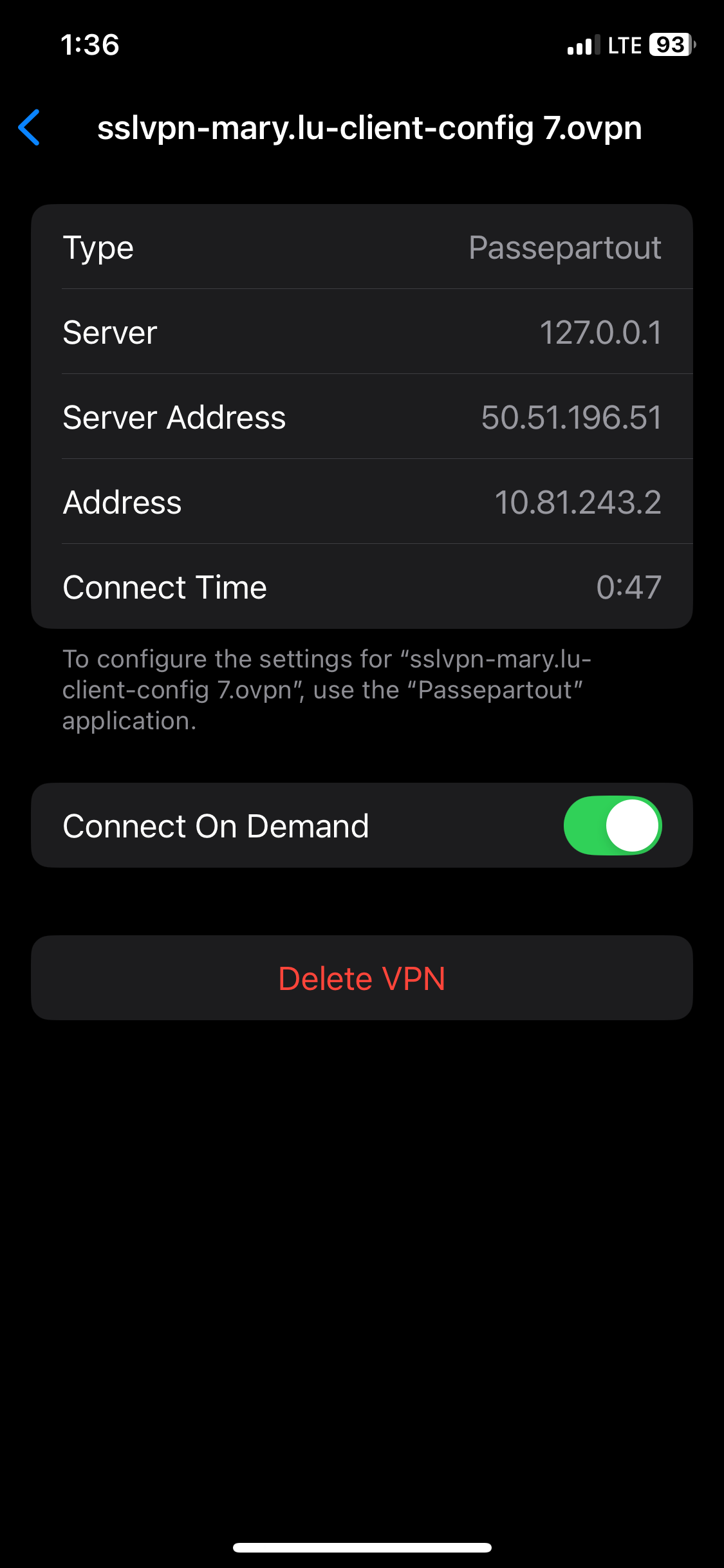Go back using the blue arrow
This screenshot has width=724, height=1568.
[x=30, y=127]
